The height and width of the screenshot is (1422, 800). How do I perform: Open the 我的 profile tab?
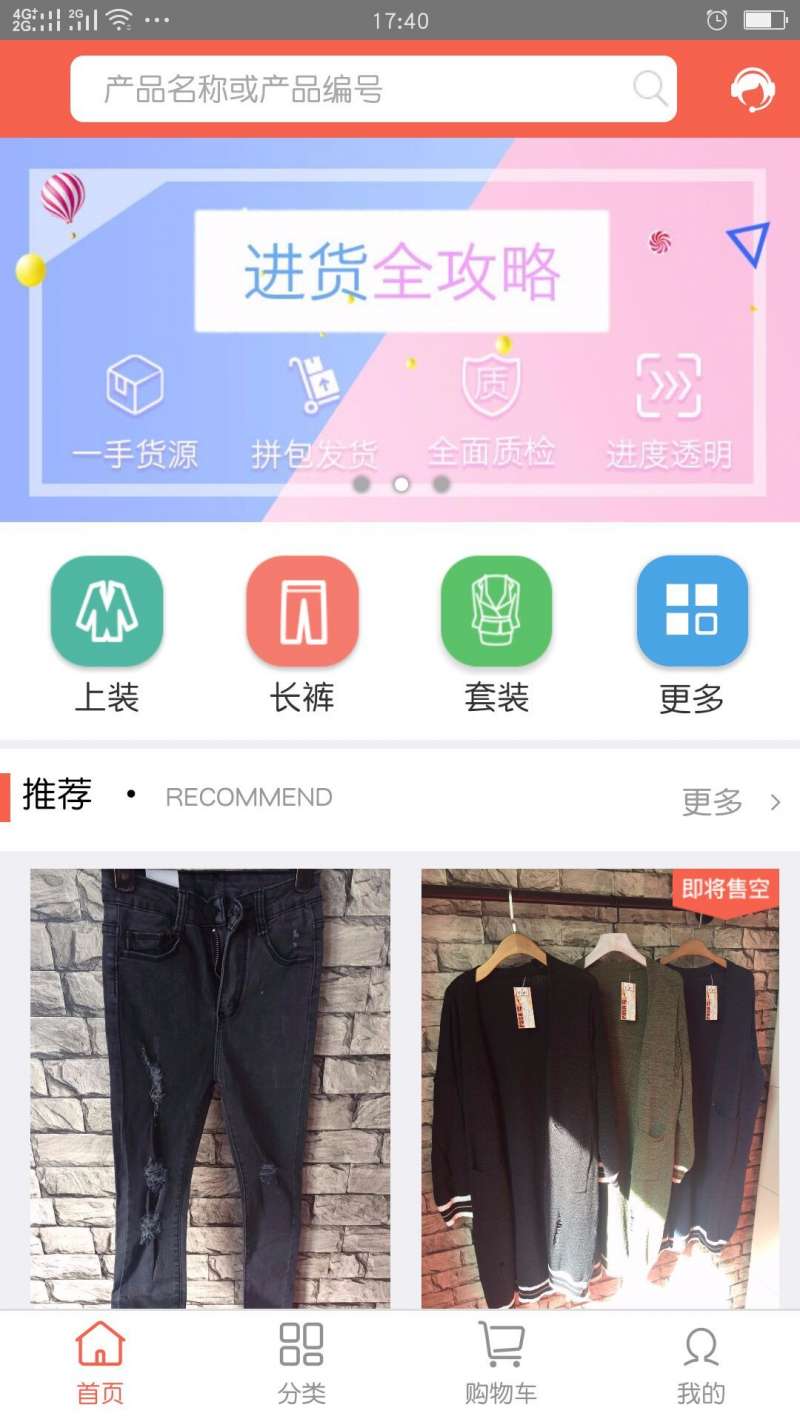(x=700, y=1364)
